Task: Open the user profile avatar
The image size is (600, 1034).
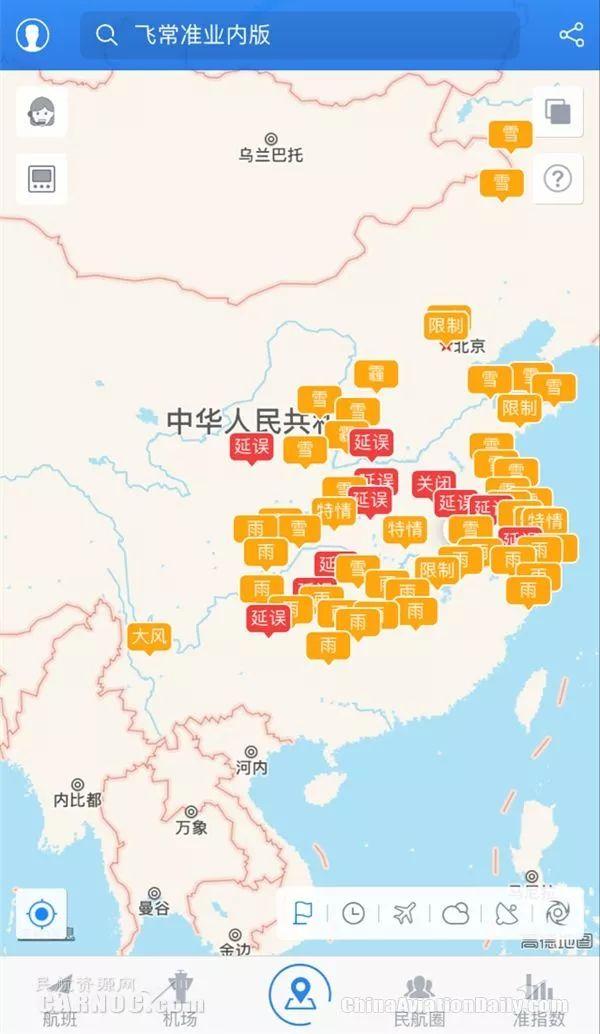Action: coord(32,35)
